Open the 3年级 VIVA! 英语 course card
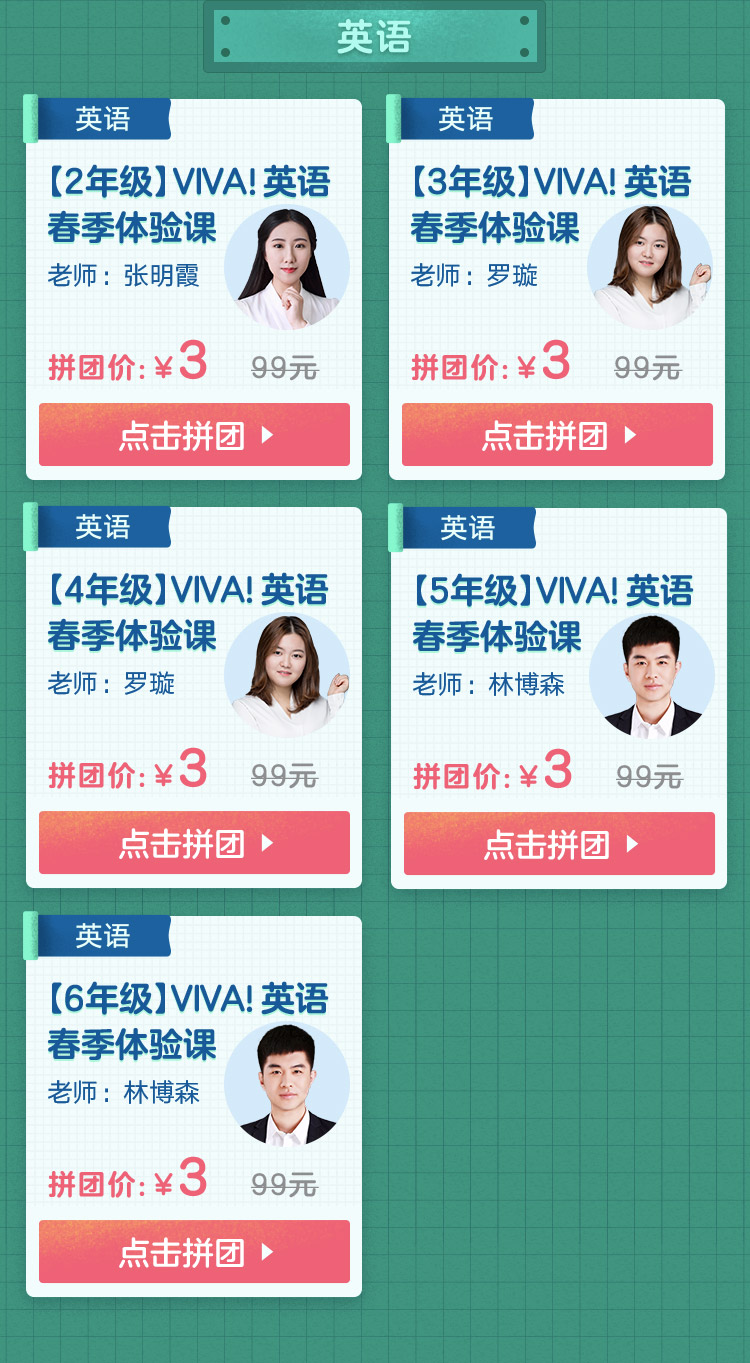 pos(550,205)
